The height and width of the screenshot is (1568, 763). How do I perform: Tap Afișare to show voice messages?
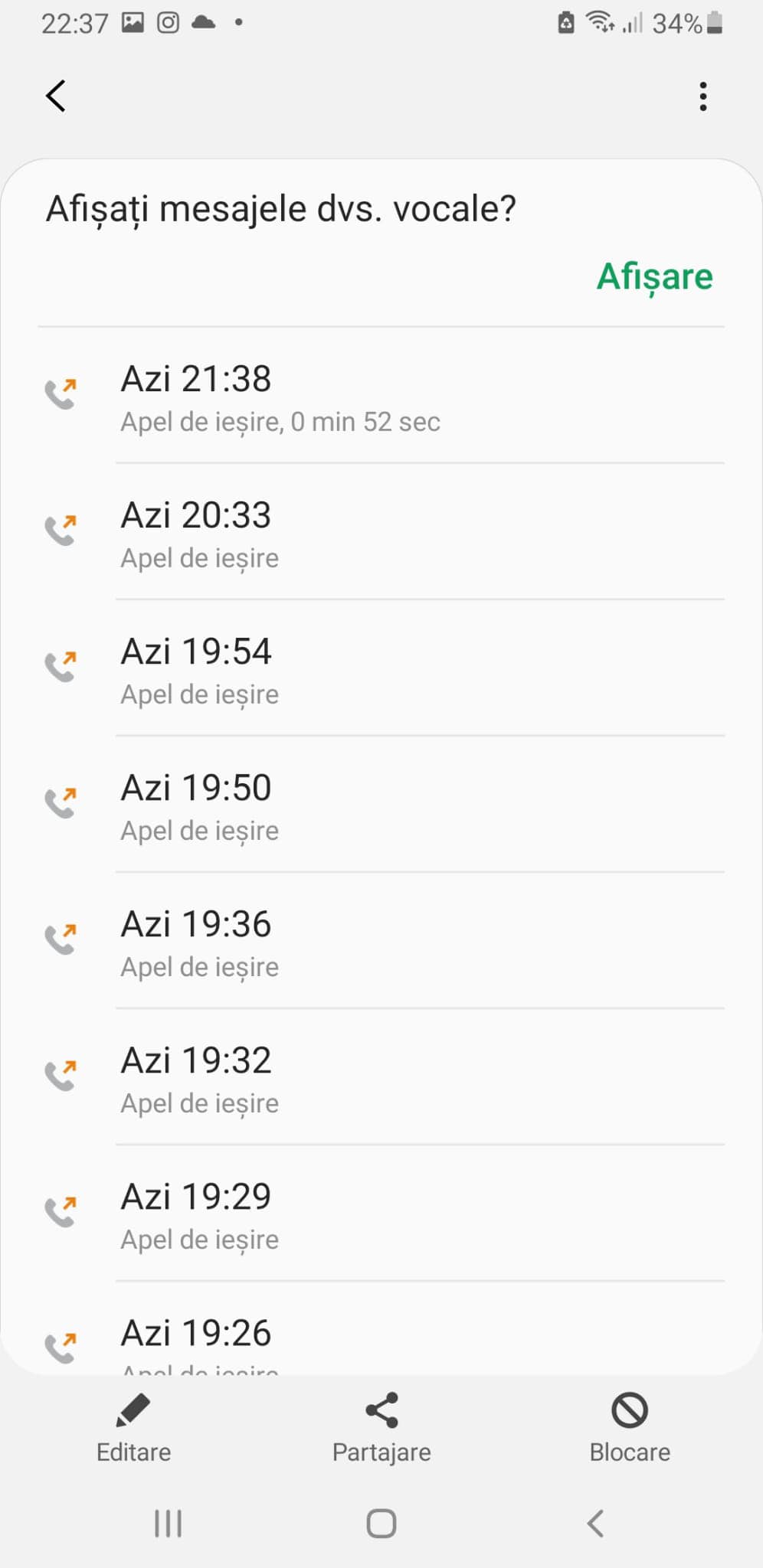[654, 276]
